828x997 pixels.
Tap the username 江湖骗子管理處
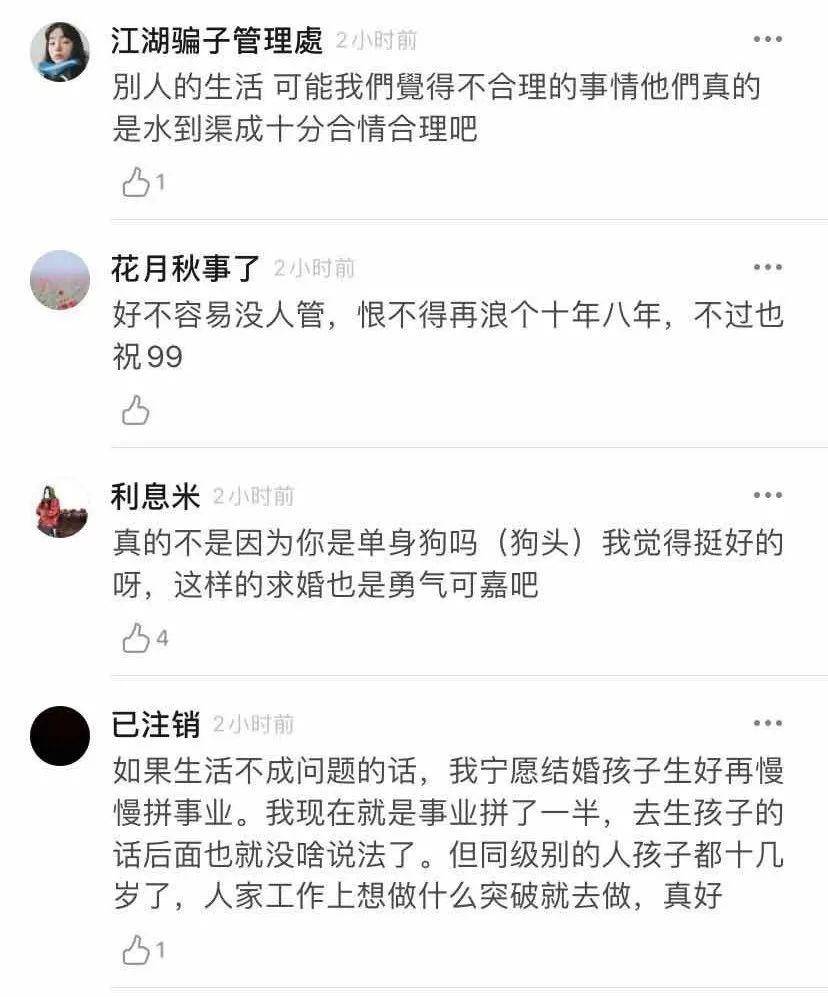pos(217,41)
